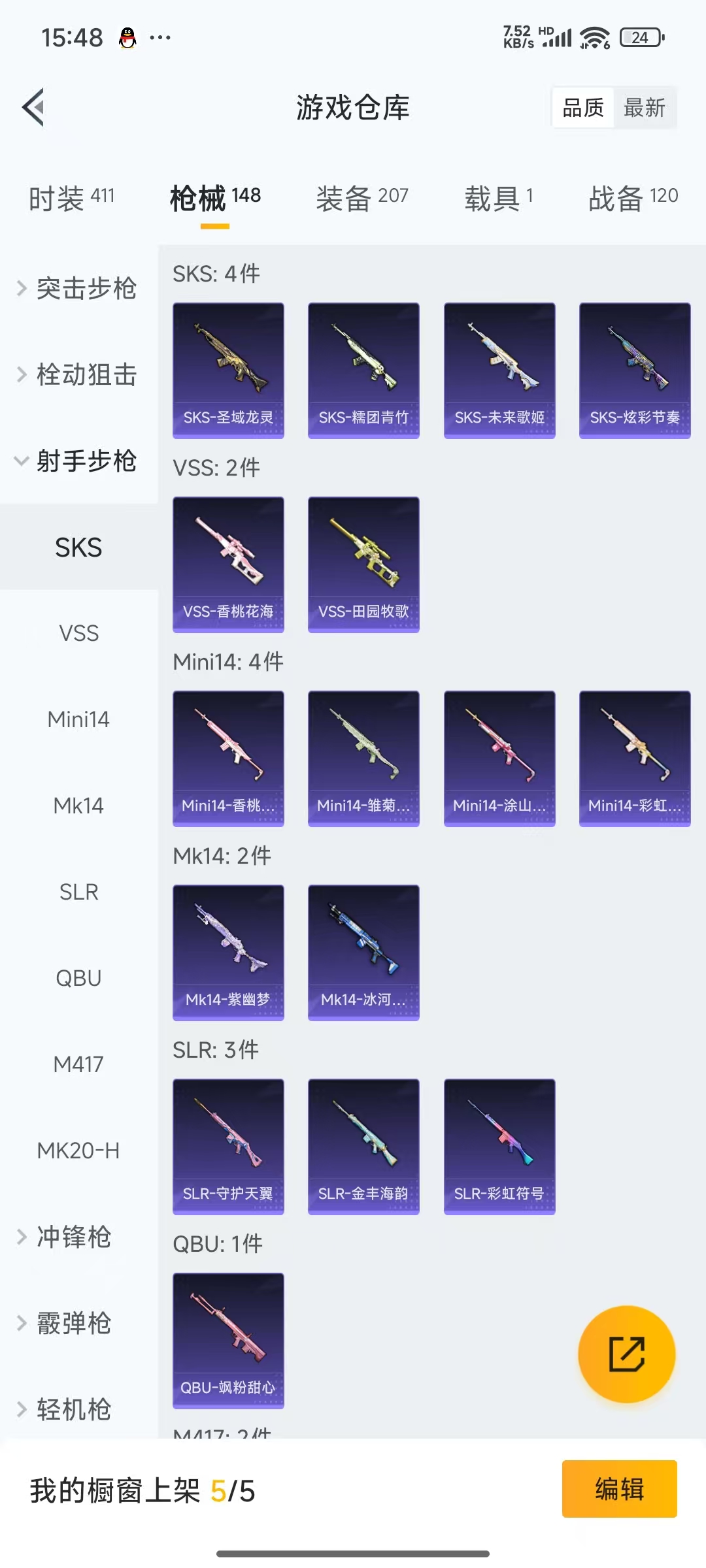Image resolution: width=706 pixels, height=1568 pixels.
Task: Expand the 栓动狙击 category
Action: click(x=78, y=374)
